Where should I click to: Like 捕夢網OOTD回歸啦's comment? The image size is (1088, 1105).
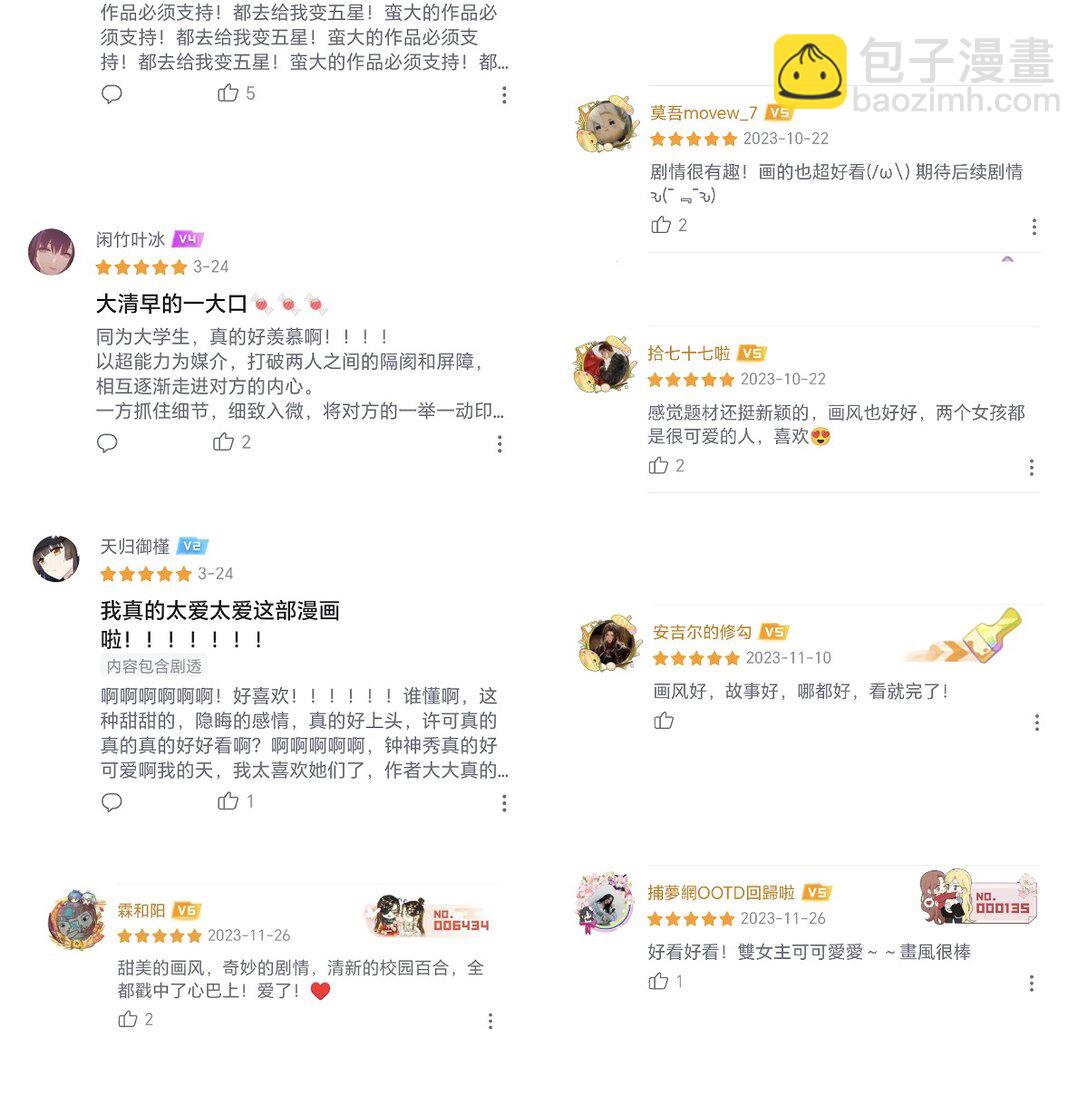(x=658, y=981)
